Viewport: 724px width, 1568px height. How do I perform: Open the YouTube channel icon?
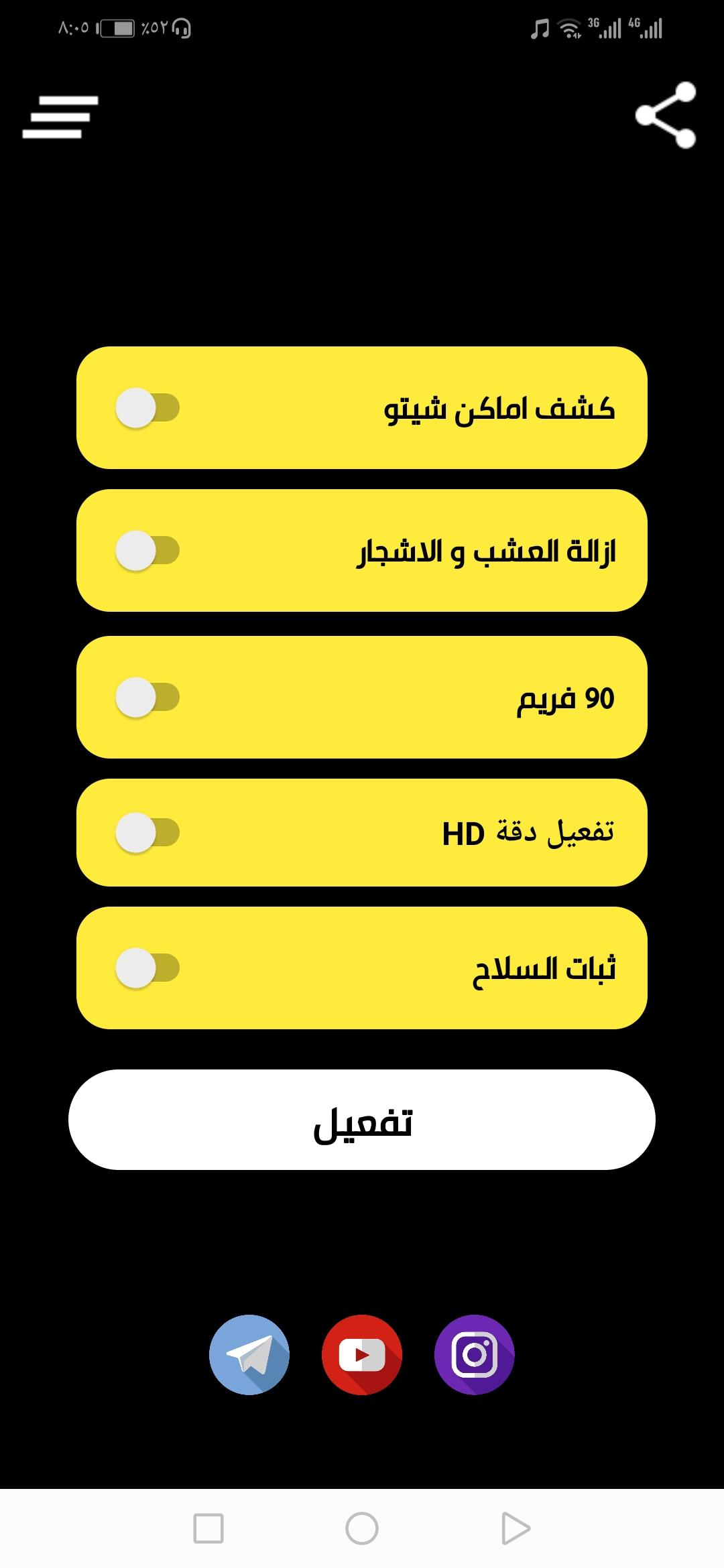coord(362,1355)
